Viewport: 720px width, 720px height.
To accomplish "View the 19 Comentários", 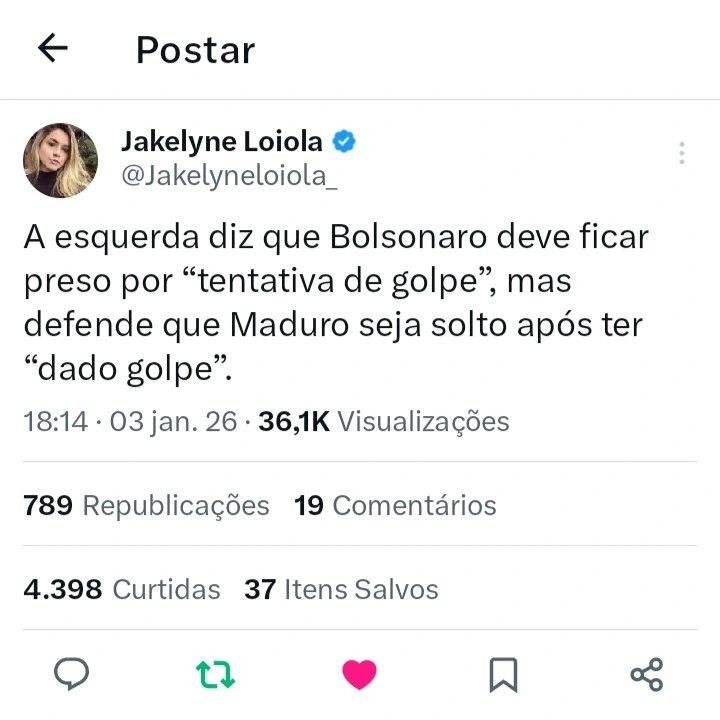I will [395, 505].
